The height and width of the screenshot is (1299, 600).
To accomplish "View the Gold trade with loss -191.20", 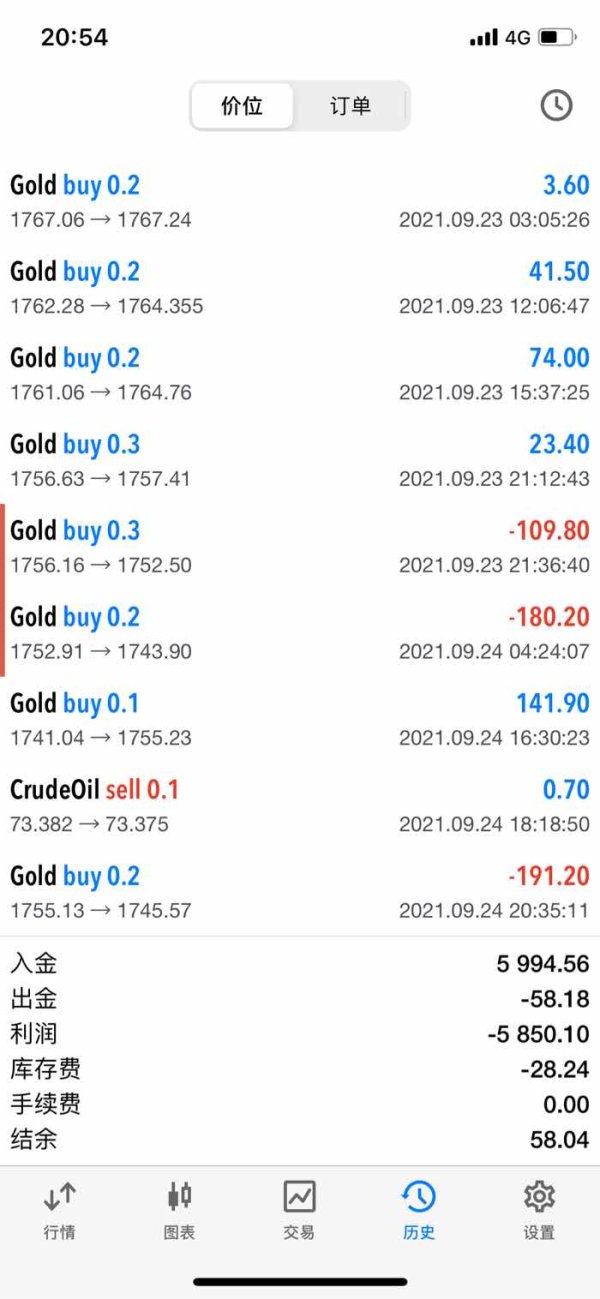I will (x=300, y=892).
